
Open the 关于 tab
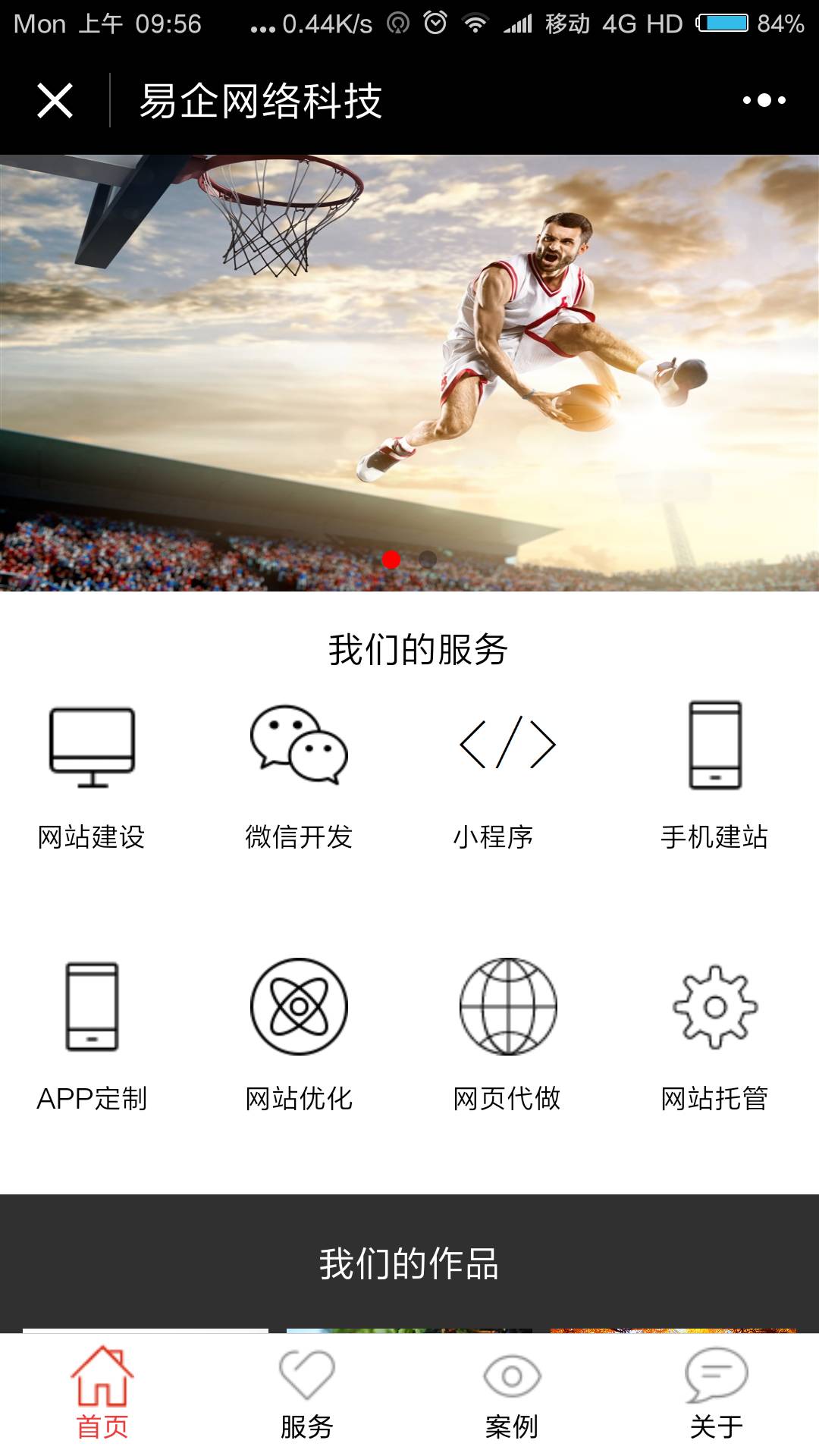pyautogui.click(x=717, y=1394)
